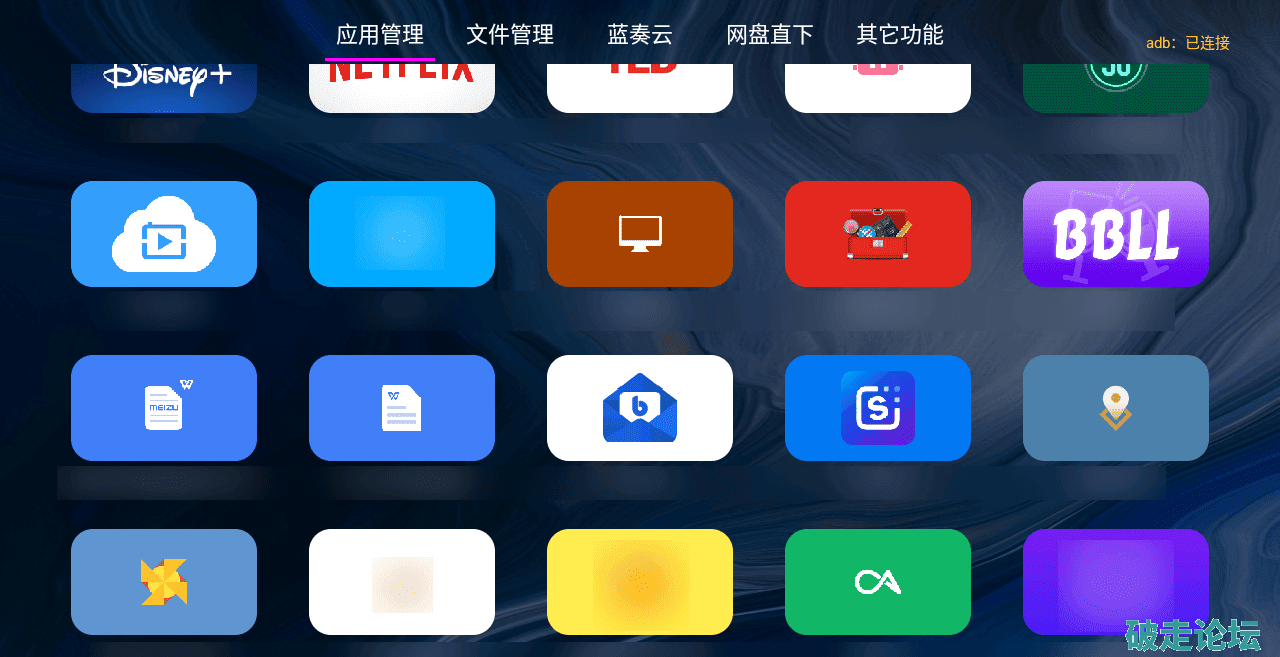The width and height of the screenshot is (1280, 657).
Task: Open the cloud video player app
Action: [164, 234]
